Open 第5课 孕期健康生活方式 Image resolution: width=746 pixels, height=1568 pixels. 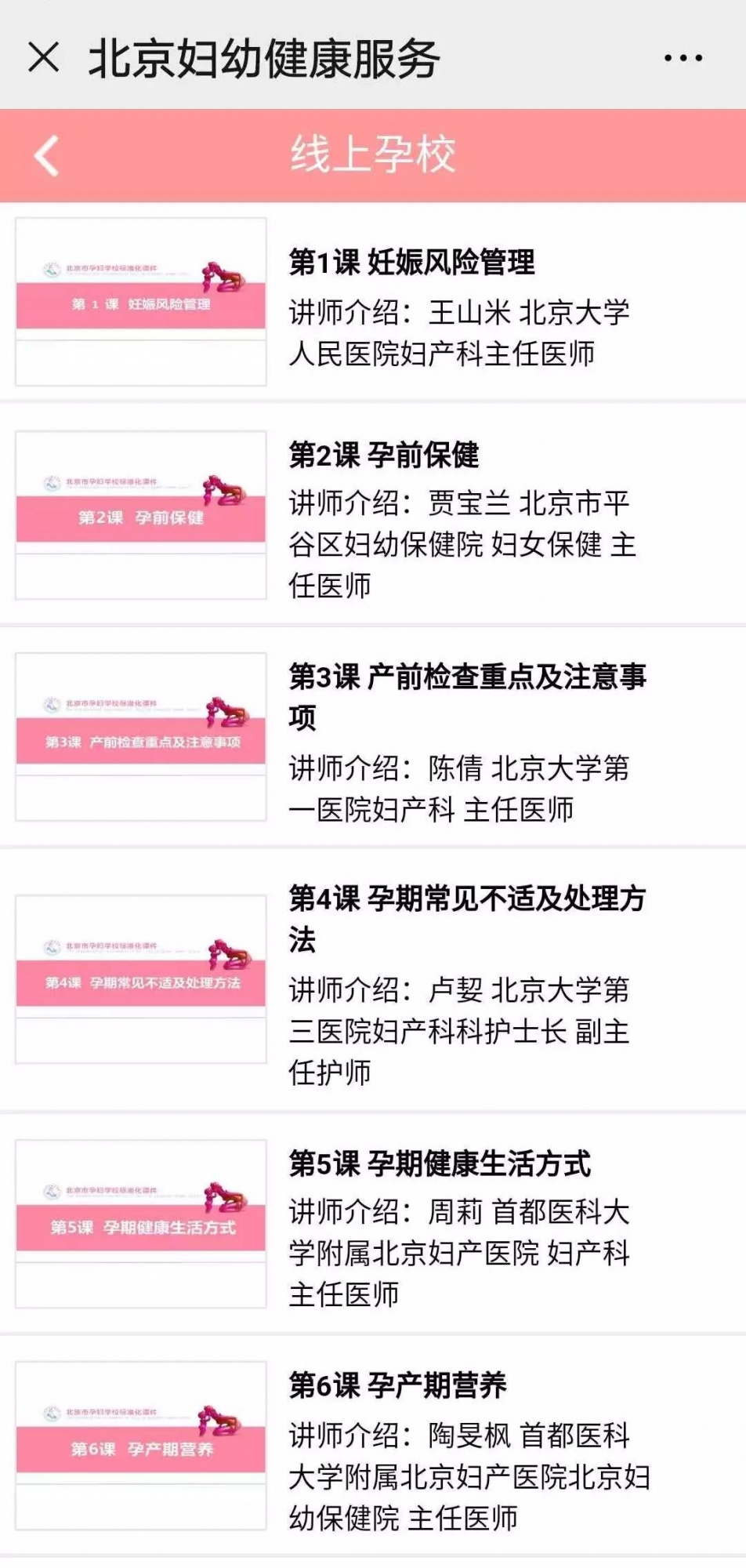tap(439, 1164)
